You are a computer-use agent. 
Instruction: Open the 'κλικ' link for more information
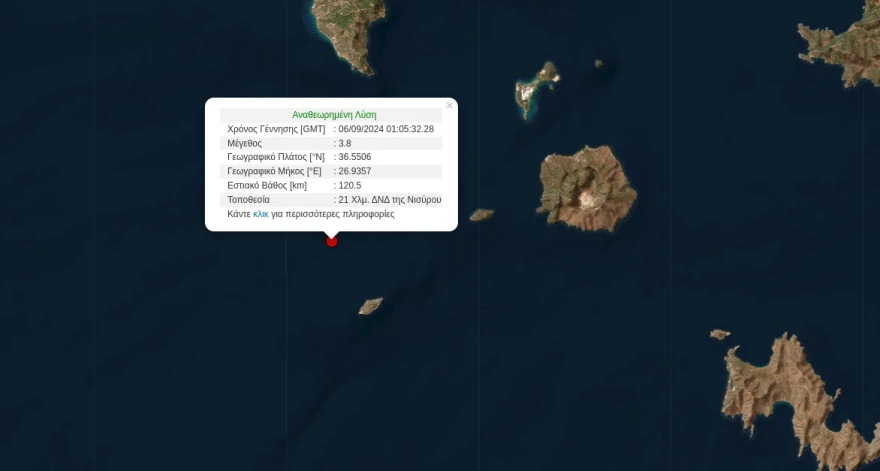click(x=260, y=214)
